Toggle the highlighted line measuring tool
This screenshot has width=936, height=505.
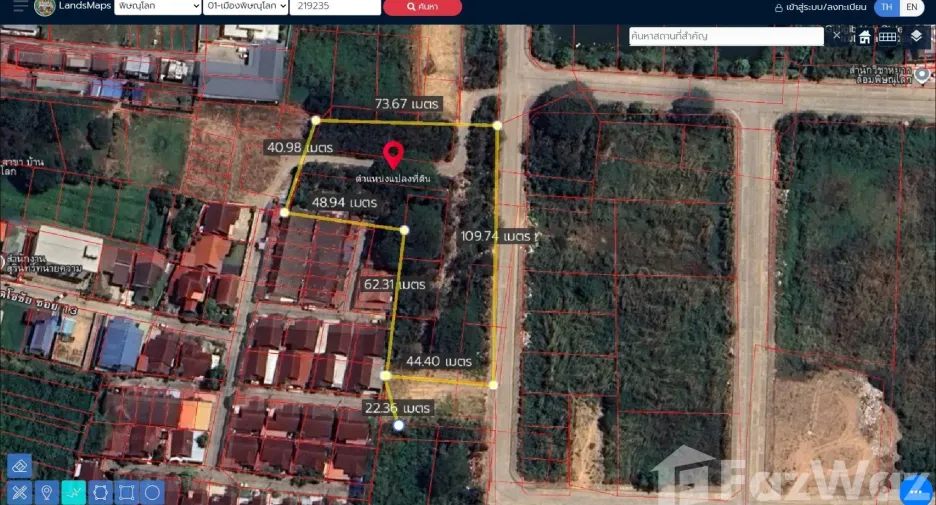(73, 492)
